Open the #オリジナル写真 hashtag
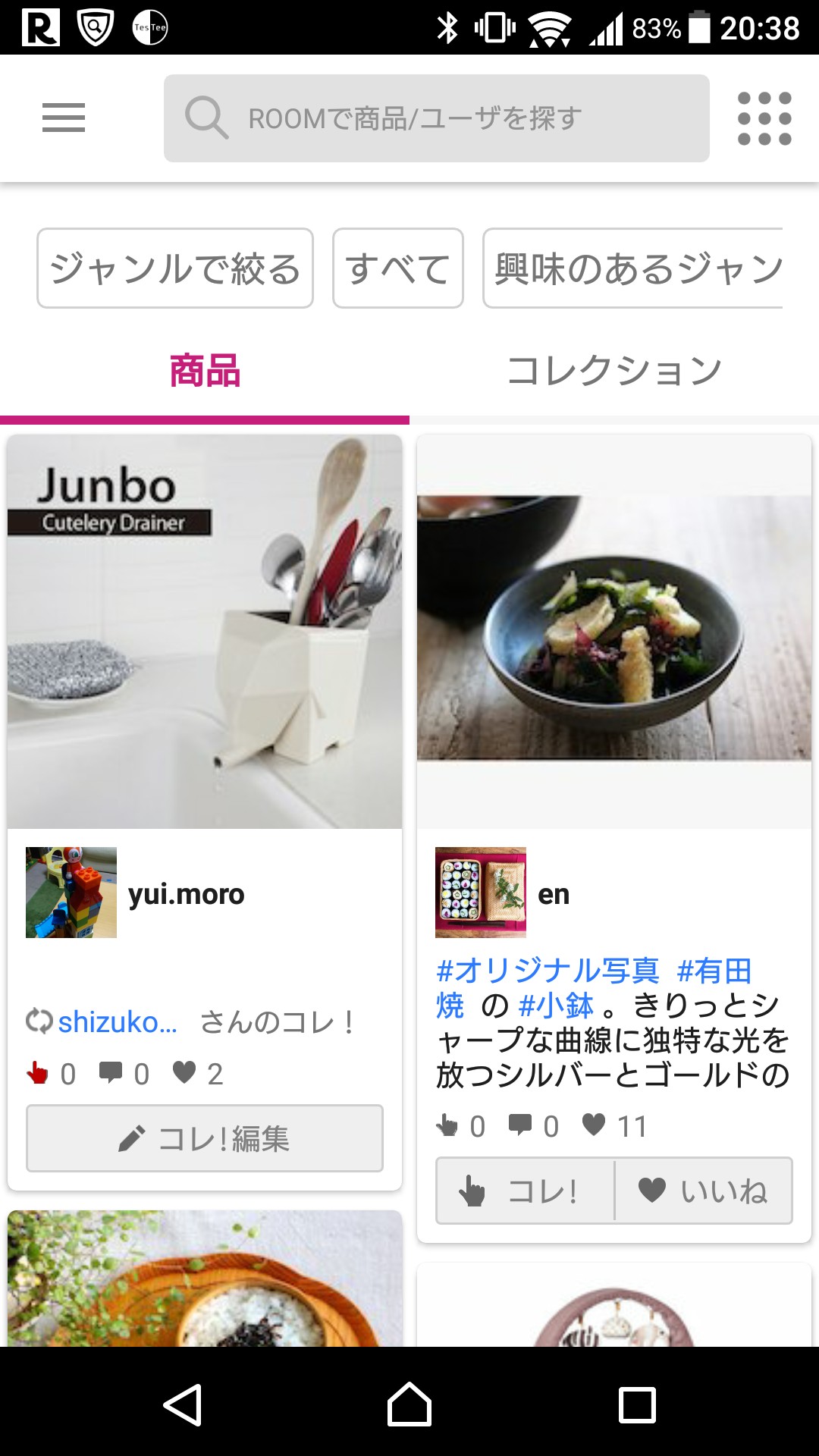Viewport: 819px width, 1456px height. click(x=548, y=971)
